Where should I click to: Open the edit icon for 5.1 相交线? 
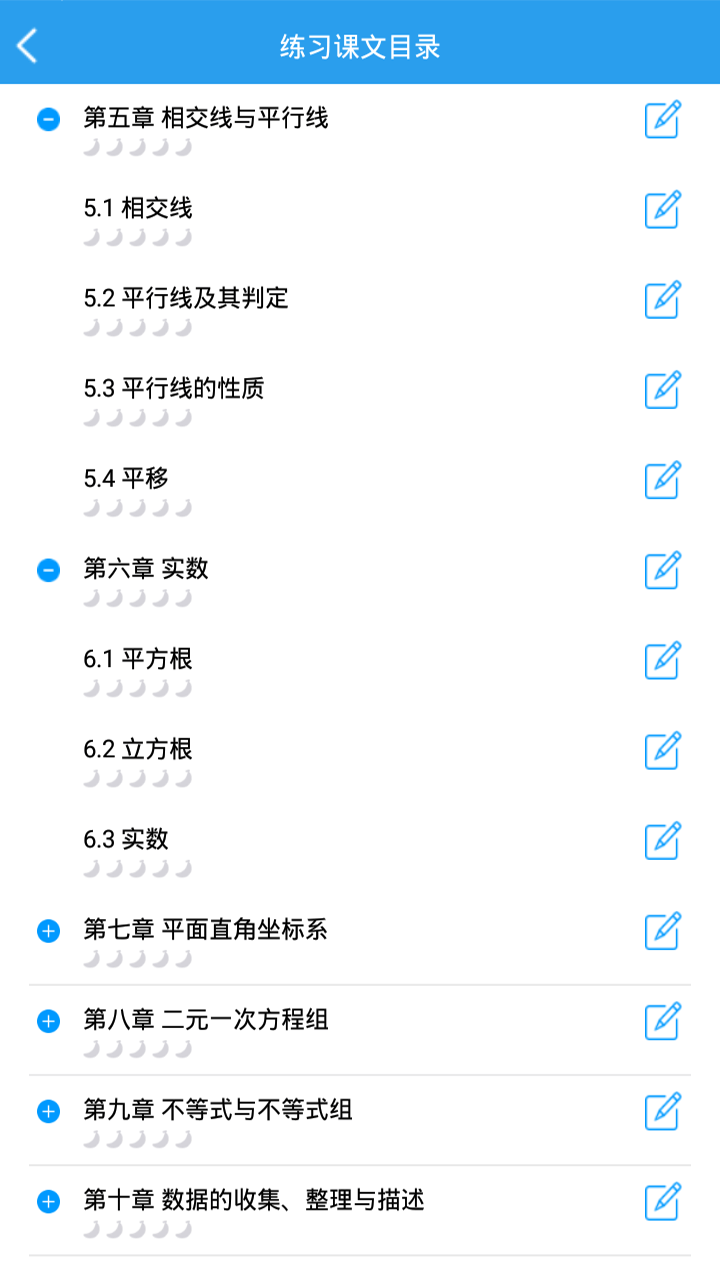pos(661,210)
